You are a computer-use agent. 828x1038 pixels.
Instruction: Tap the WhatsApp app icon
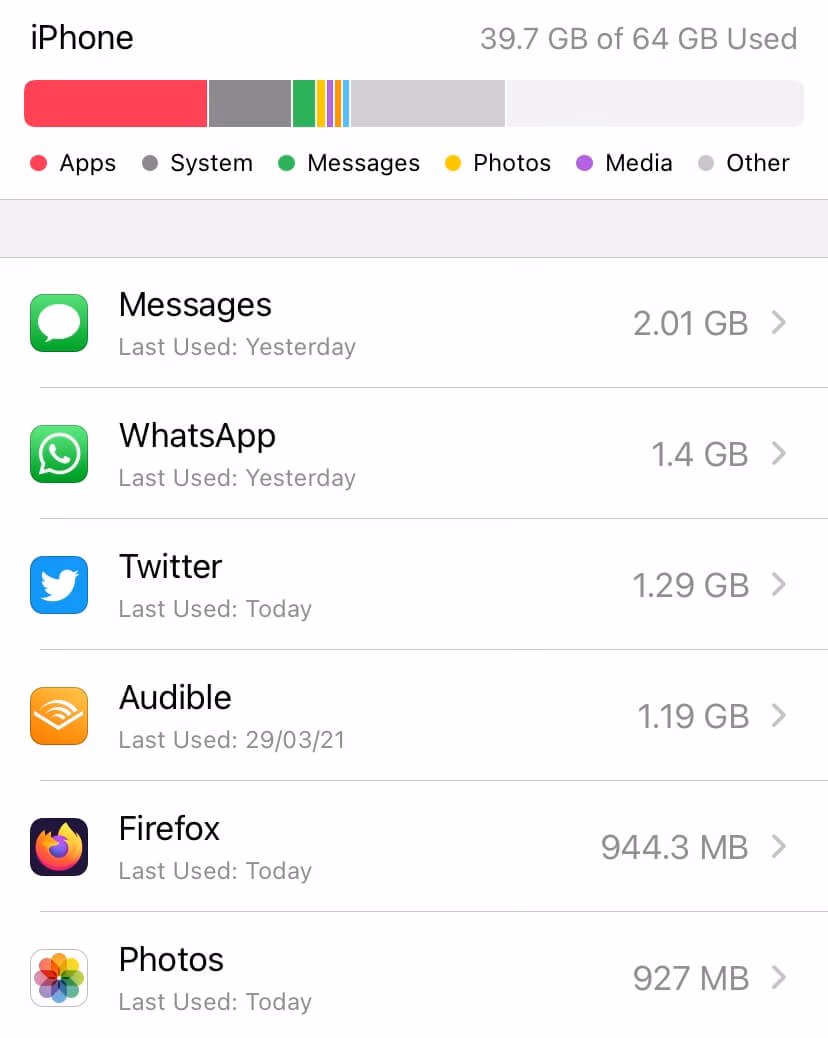(x=59, y=454)
